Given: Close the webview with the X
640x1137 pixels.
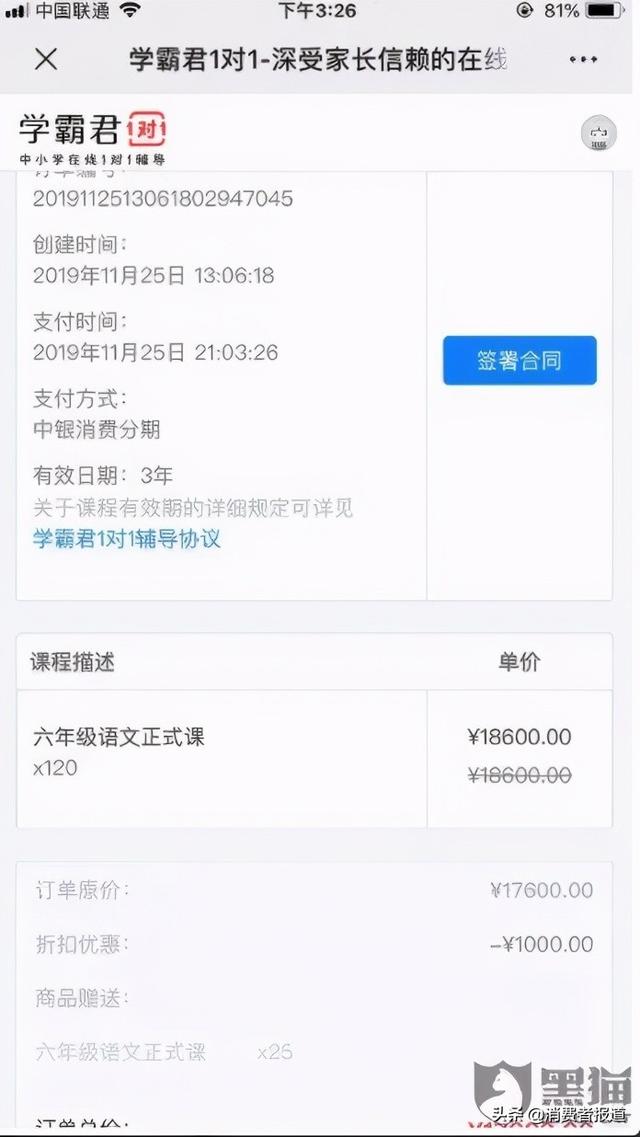Looking at the screenshot, I should point(46,59).
